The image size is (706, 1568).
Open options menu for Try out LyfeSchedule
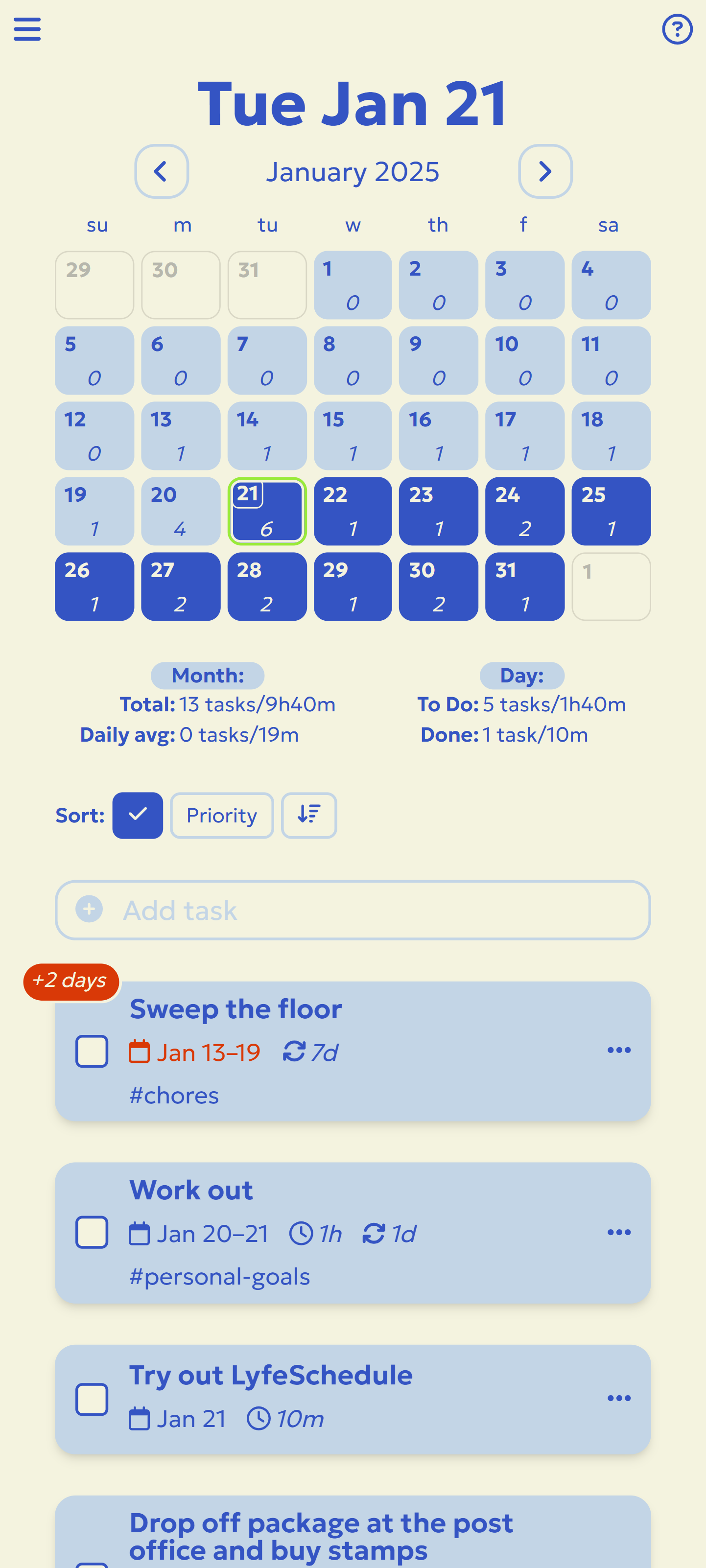pyautogui.click(x=619, y=1398)
